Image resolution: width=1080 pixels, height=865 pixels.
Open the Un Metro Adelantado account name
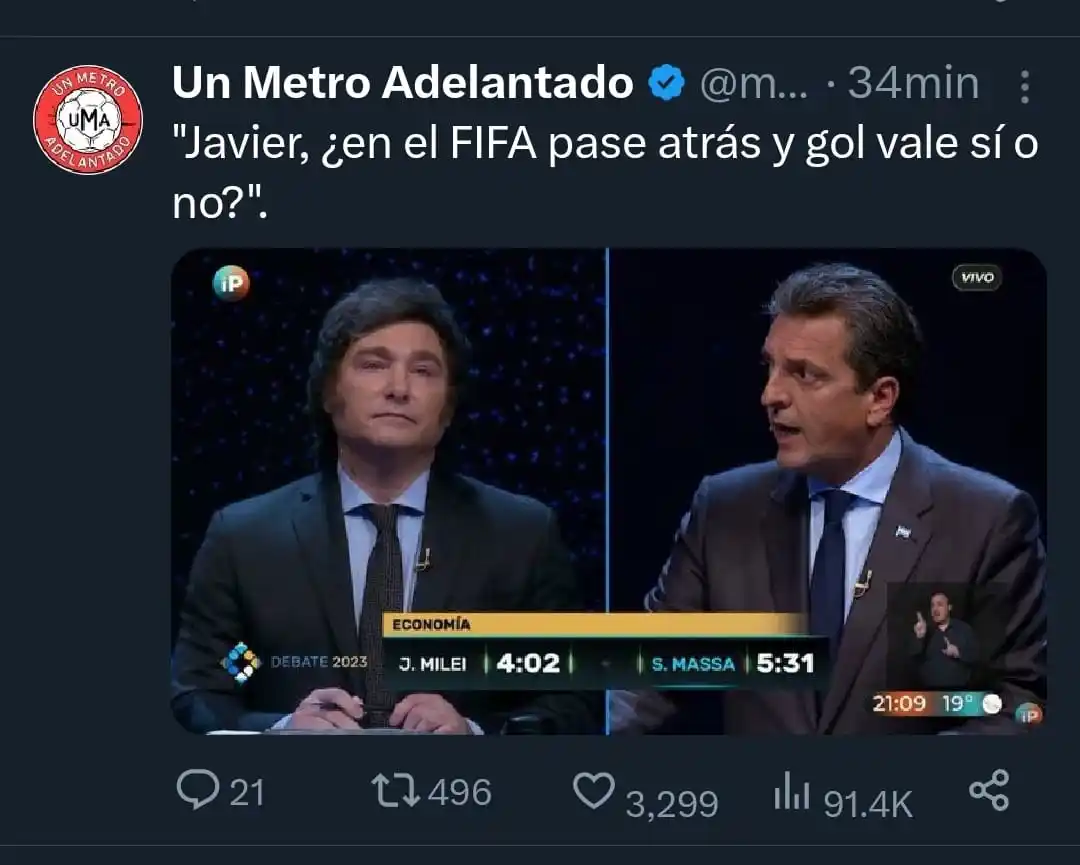pyautogui.click(x=403, y=84)
